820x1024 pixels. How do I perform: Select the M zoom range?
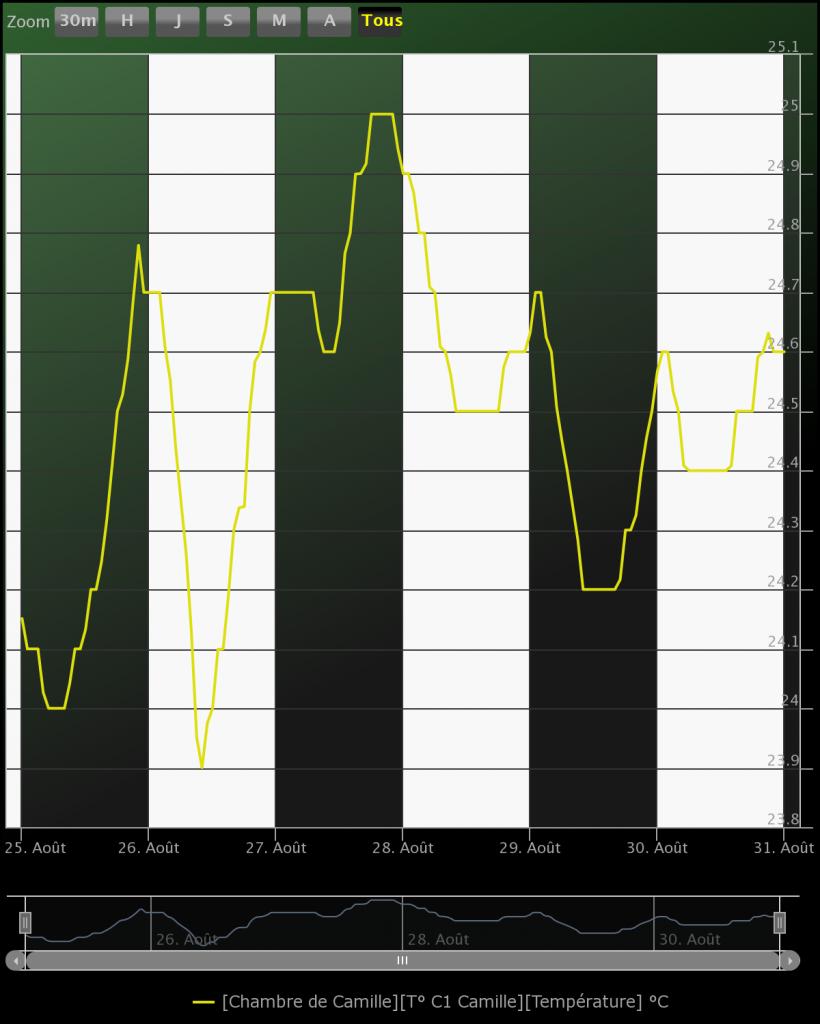click(x=278, y=21)
